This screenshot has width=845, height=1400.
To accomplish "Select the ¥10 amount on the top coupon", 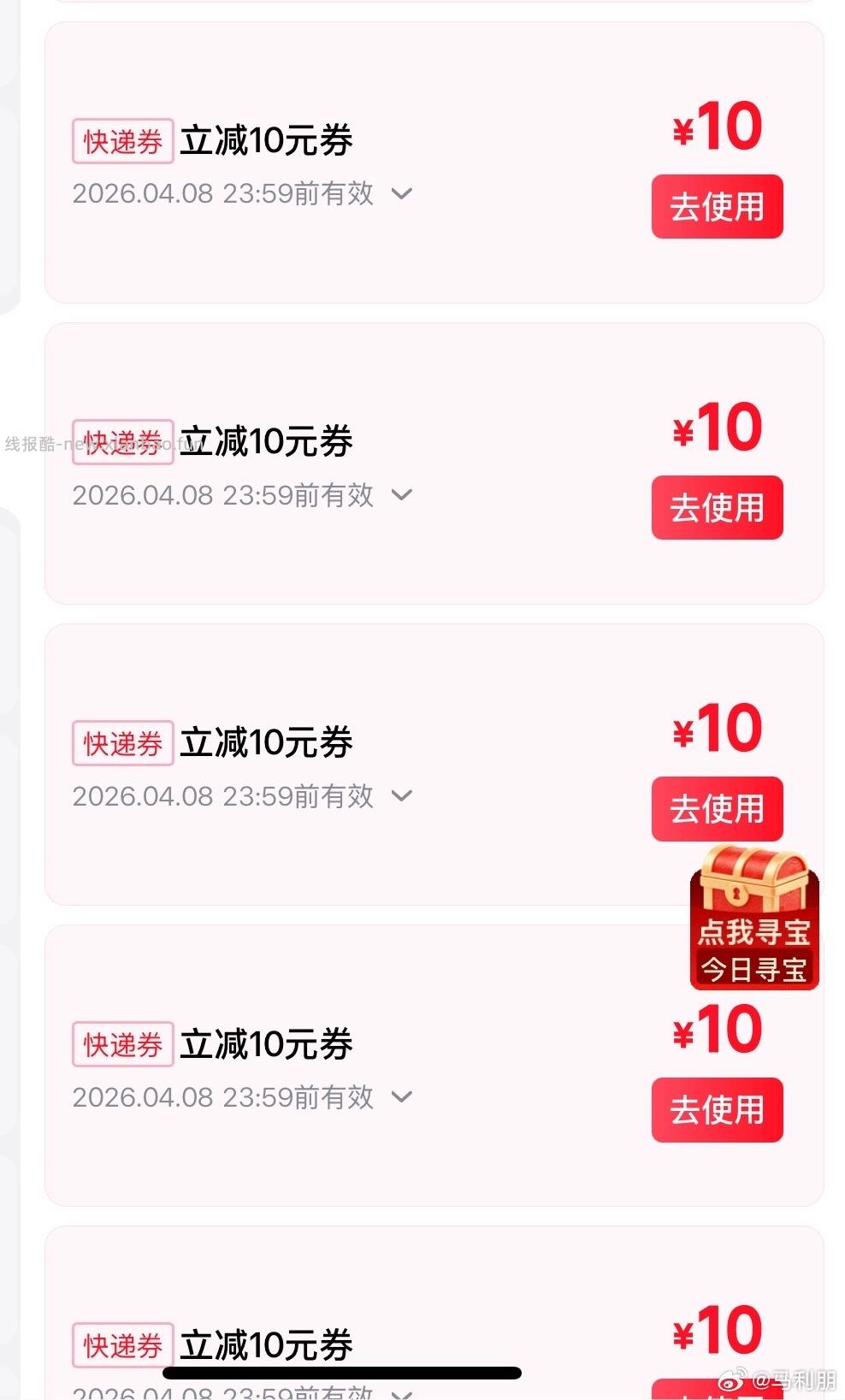I will pyautogui.click(x=717, y=127).
